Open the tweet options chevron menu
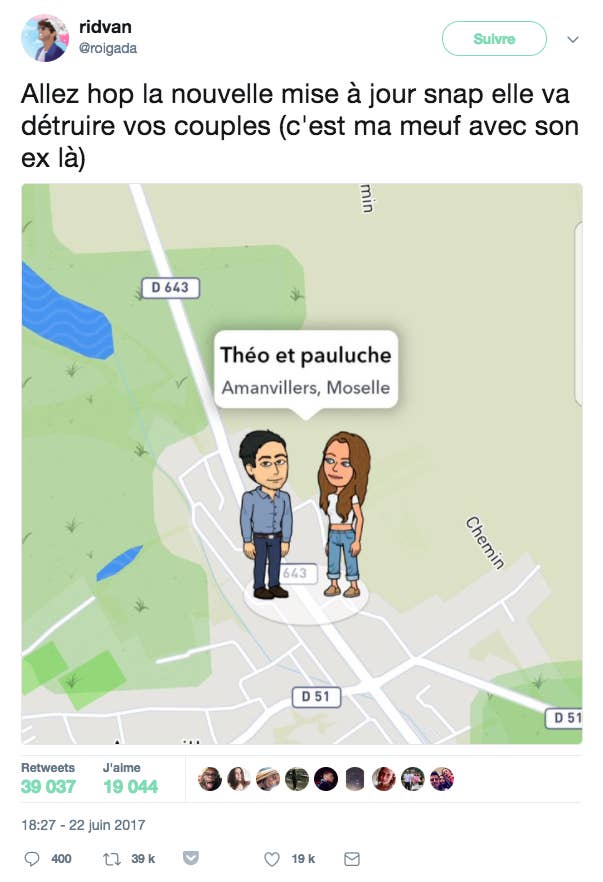Screen dimensions: 603x882 click(x=573, y=40)
